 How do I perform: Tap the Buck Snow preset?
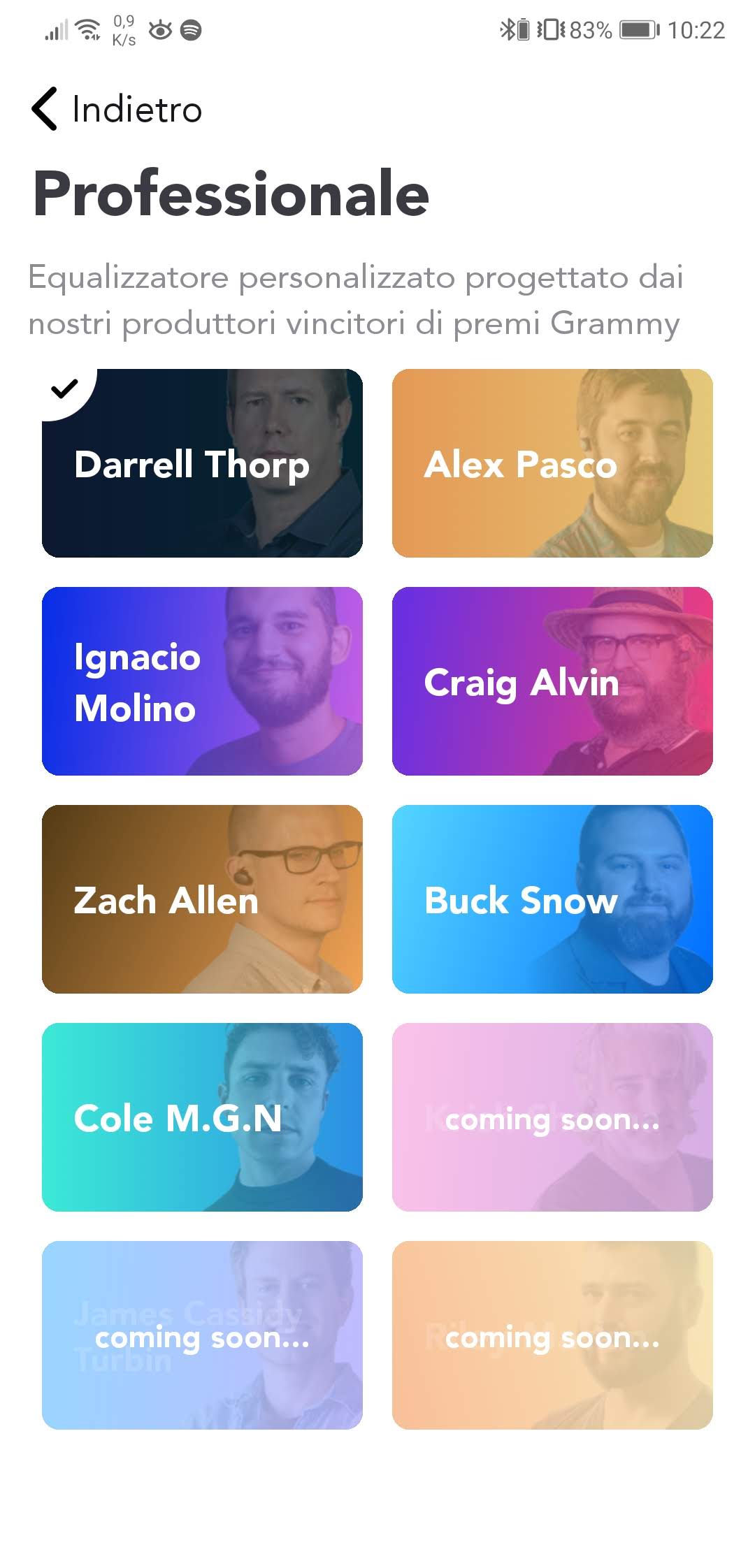(x=552, y=899)
